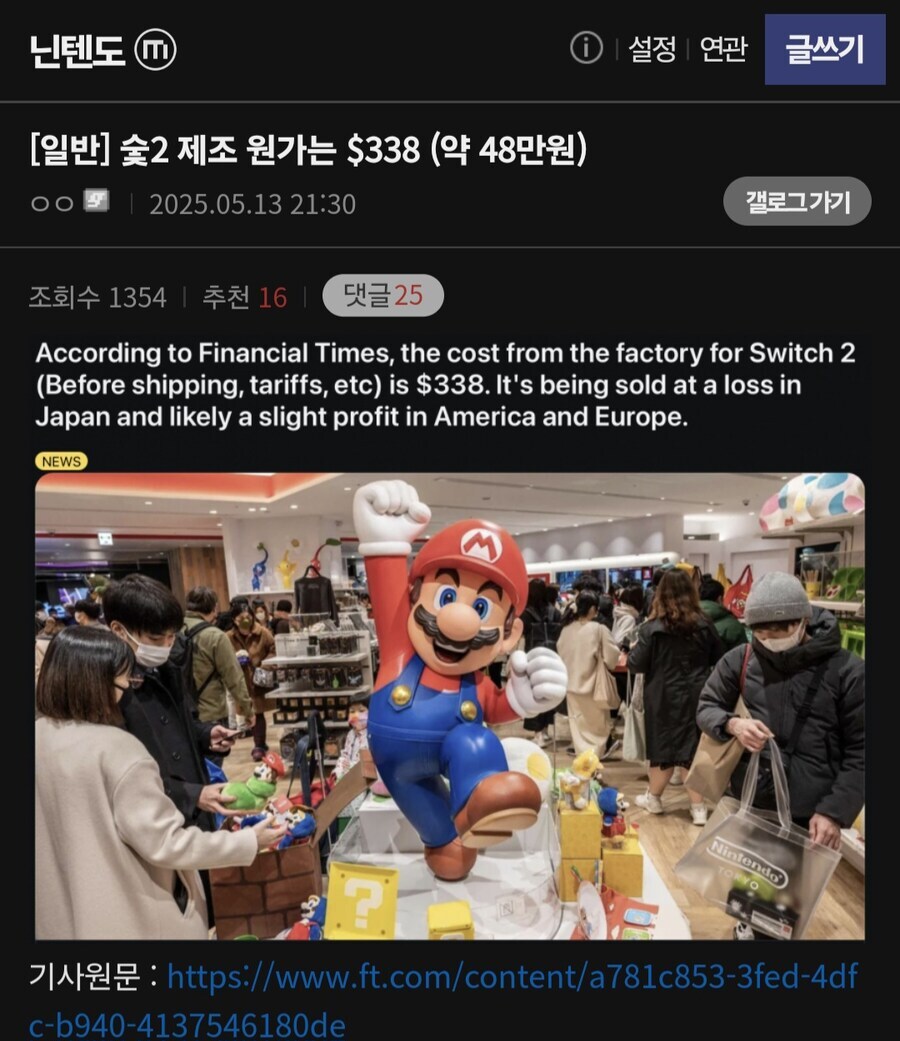The width and height of the screenshot is (900, 1041).
Task: Open the 닌텐도 gallery title
Action: pyautogui.click(x=78, y=49)
